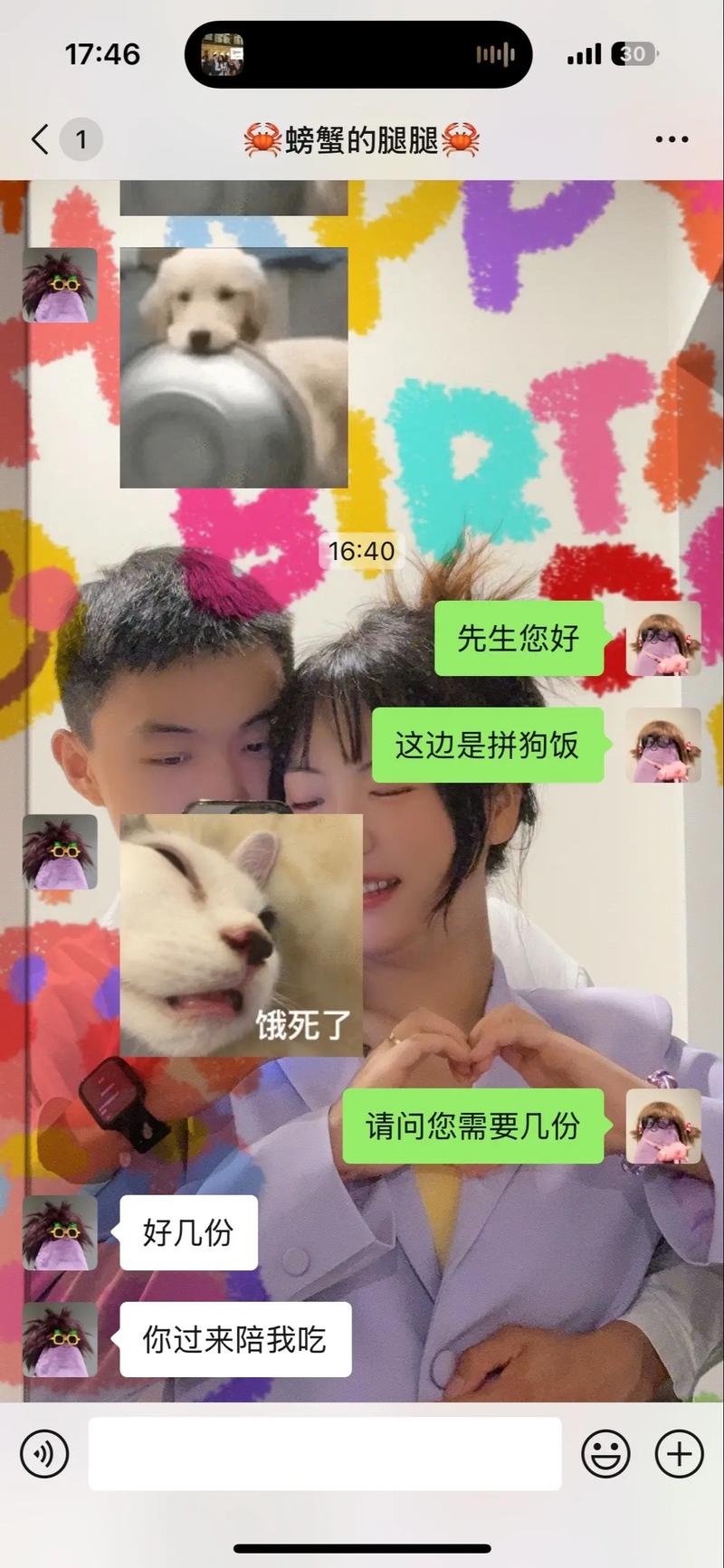Open the 饿死了 cat sticker

click(241, 935)
